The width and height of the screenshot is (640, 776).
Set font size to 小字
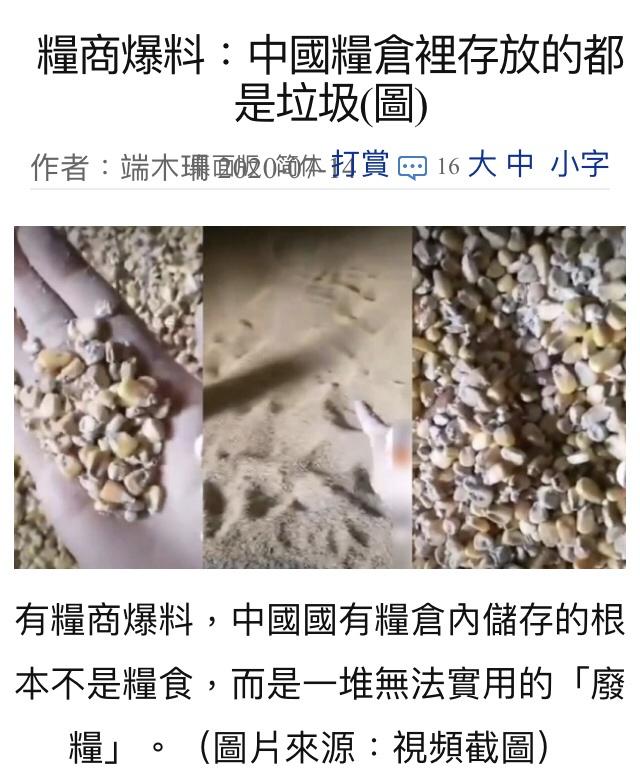(579, 165)
